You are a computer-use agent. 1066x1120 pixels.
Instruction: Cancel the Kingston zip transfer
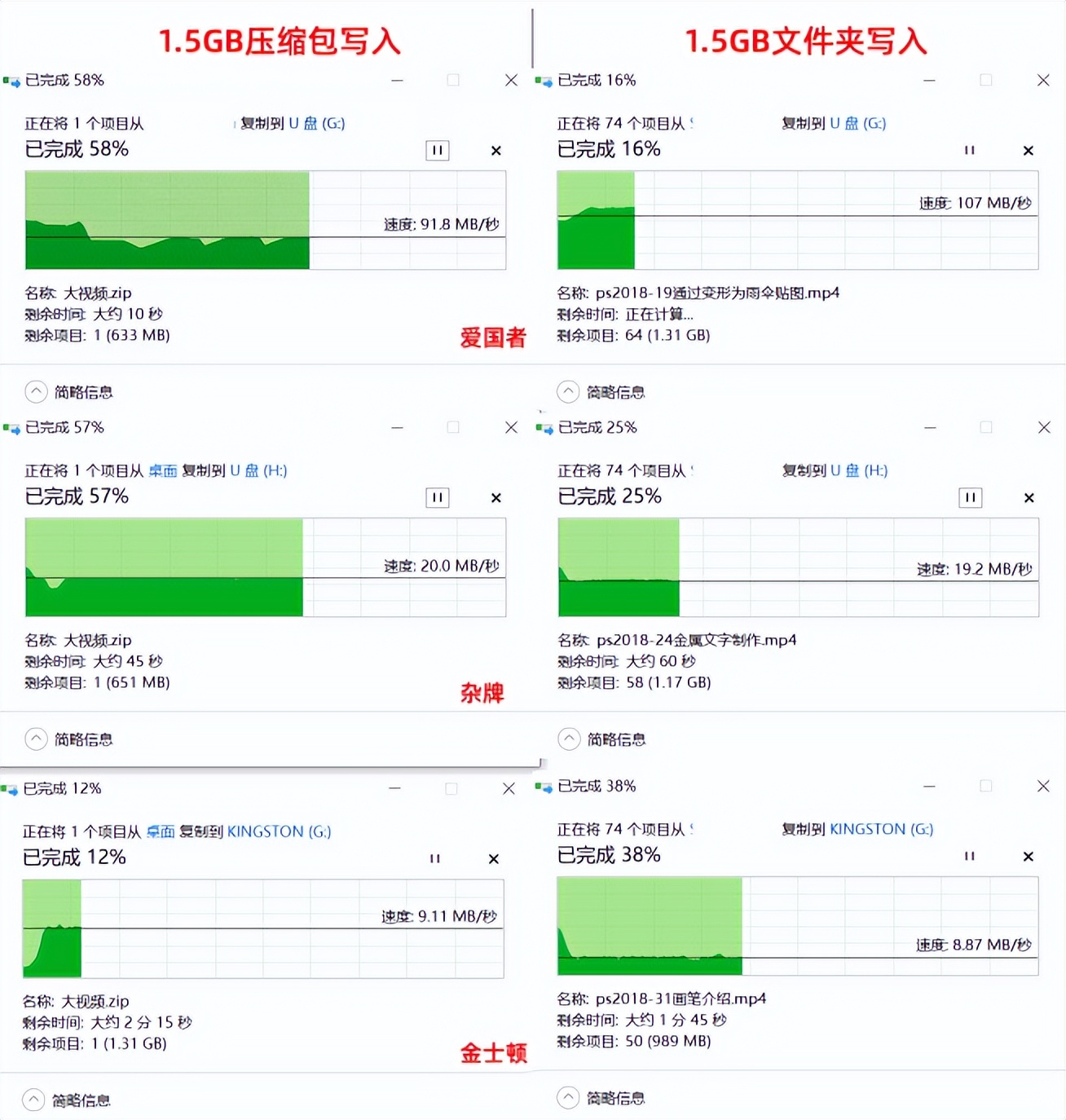[493, 858]
